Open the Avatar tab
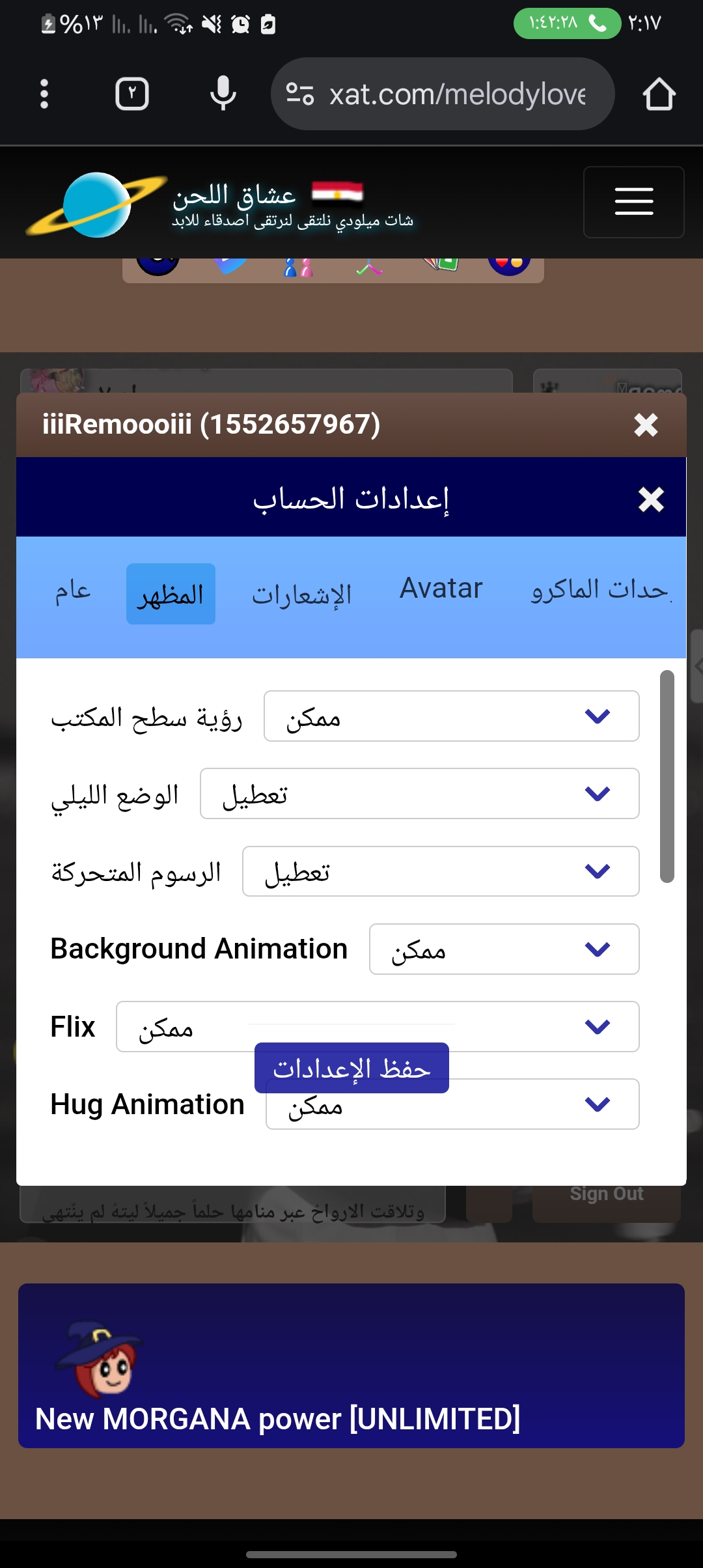 point(441,589)
